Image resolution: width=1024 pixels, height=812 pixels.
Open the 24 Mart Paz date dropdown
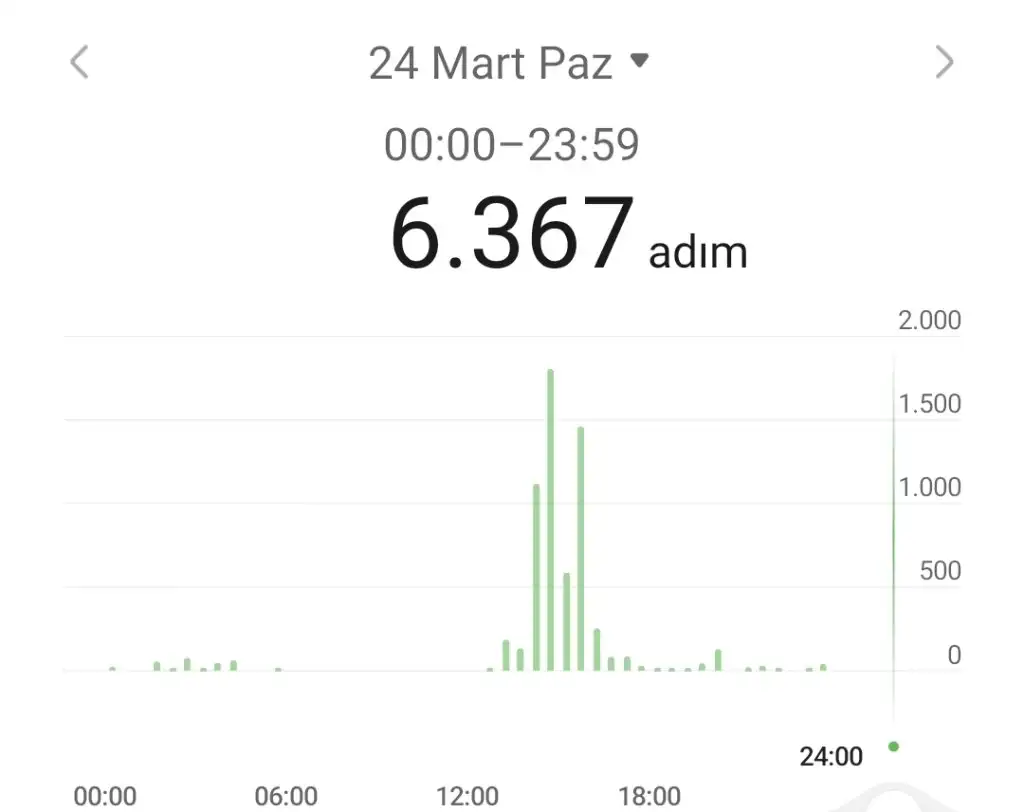(508, 63)
